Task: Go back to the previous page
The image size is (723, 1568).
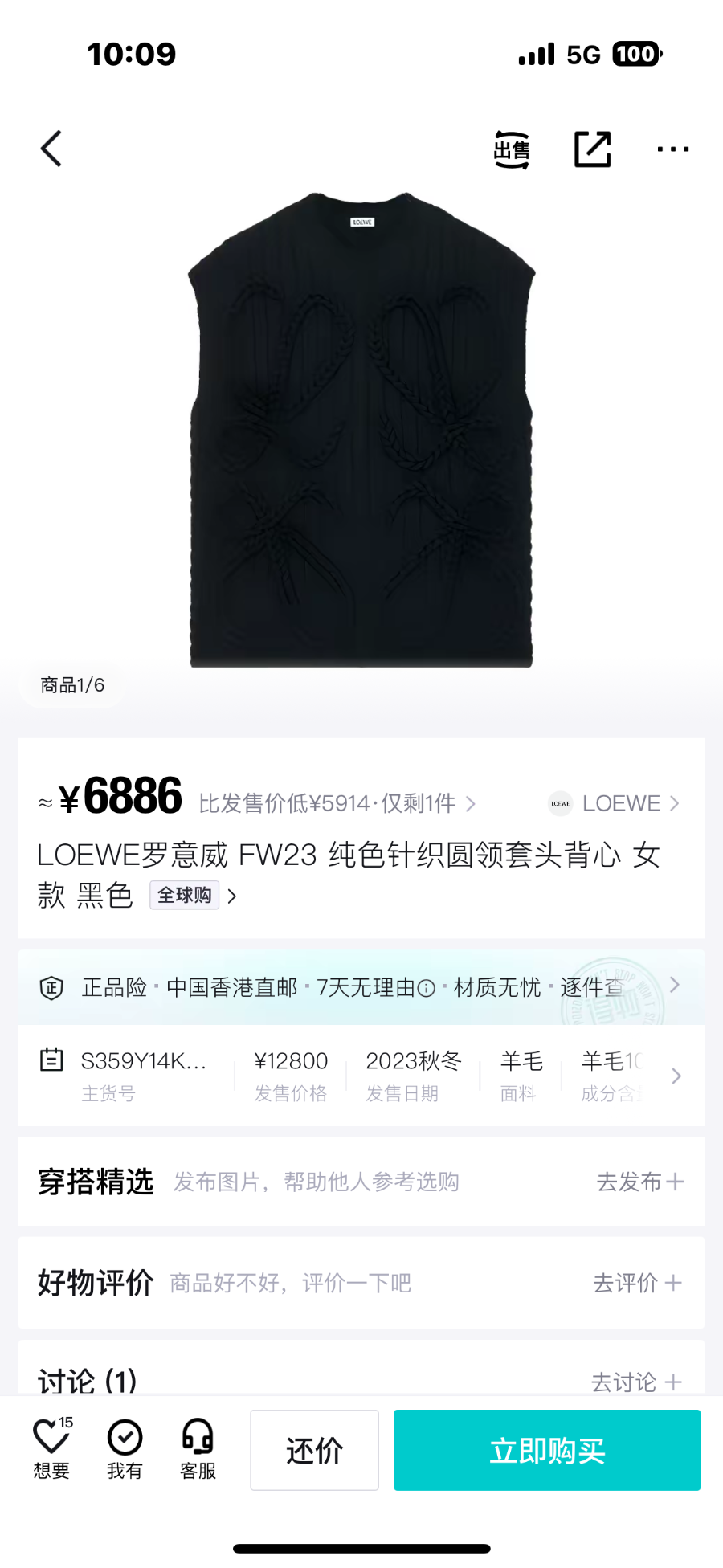Action: (x=51, y=149)
